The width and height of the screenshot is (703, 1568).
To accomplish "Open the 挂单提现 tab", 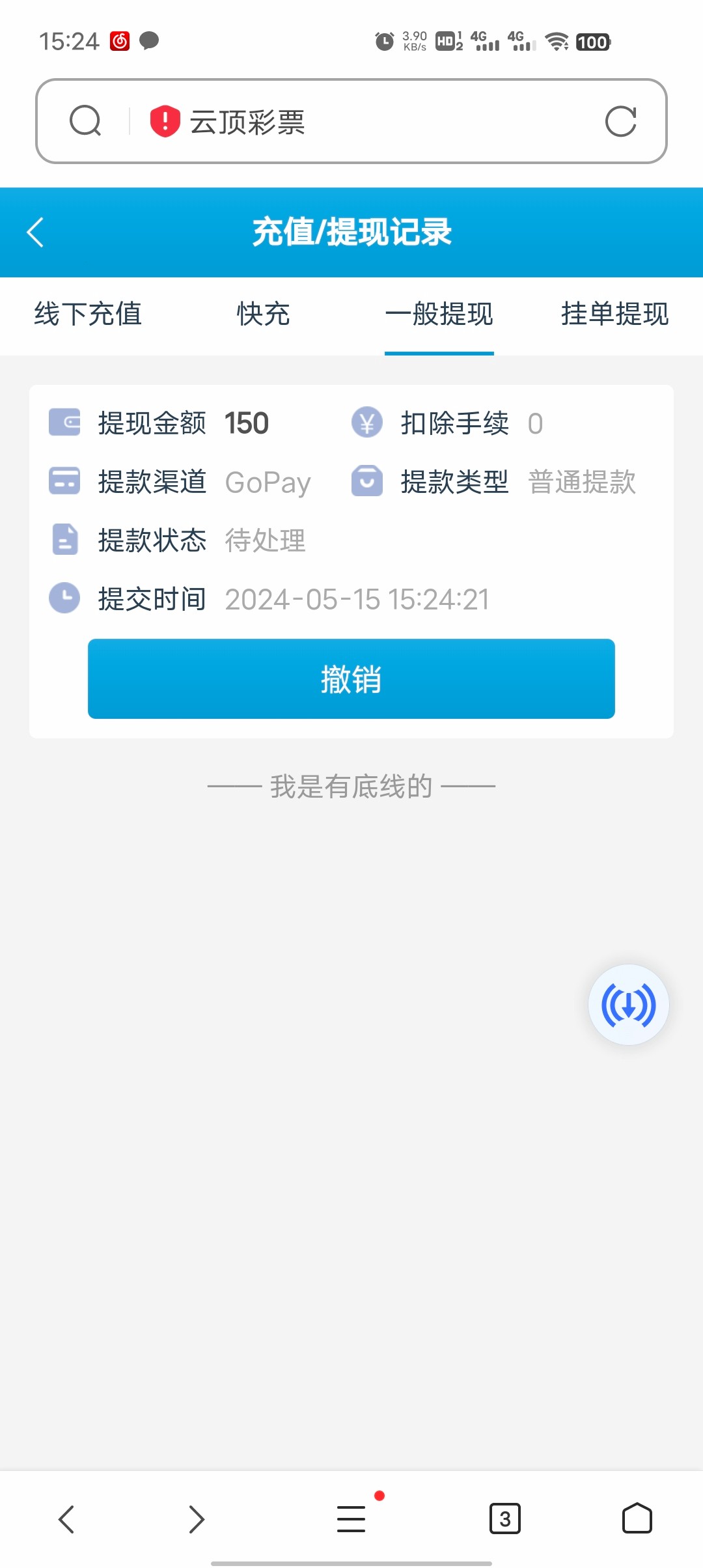I will pos(614,315).
